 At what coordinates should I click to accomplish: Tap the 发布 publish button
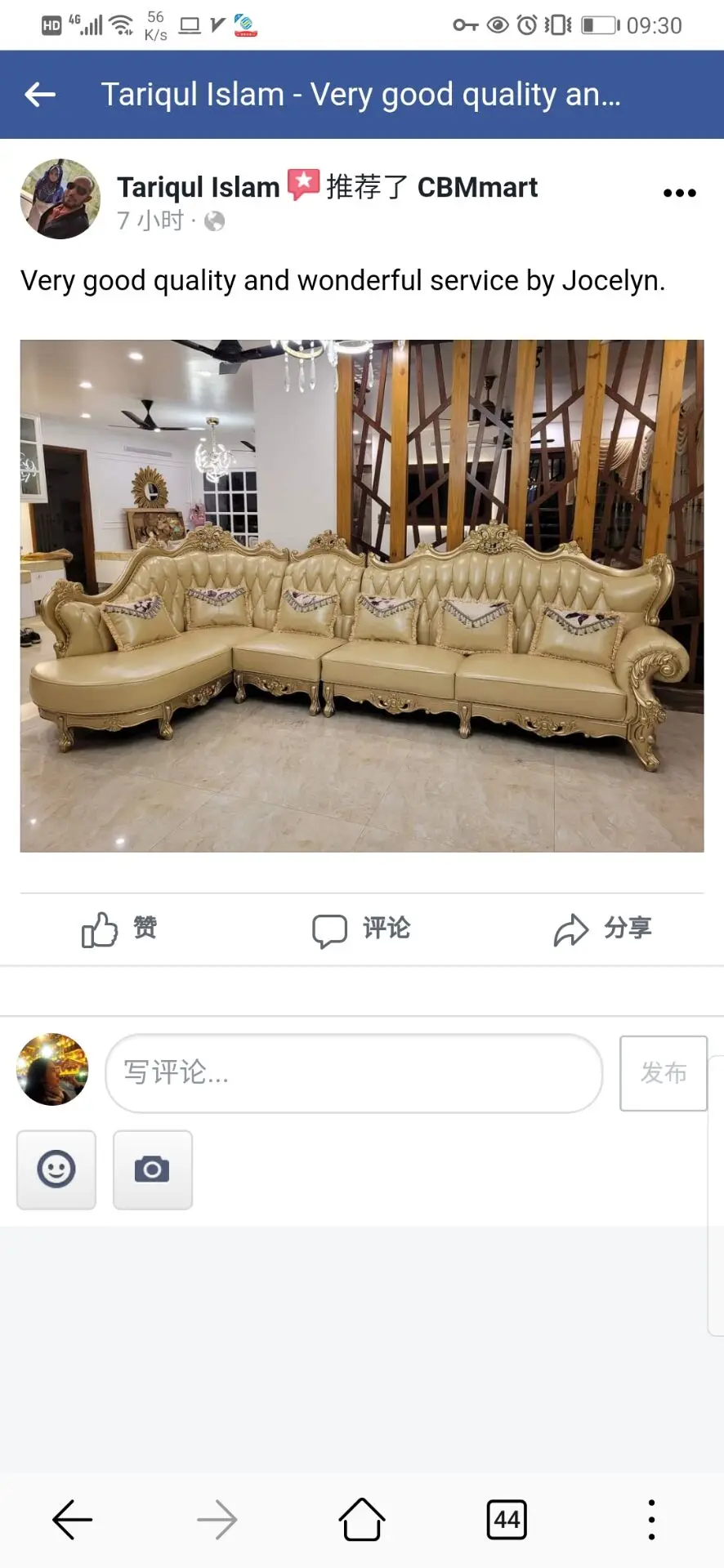point(664,1072)
